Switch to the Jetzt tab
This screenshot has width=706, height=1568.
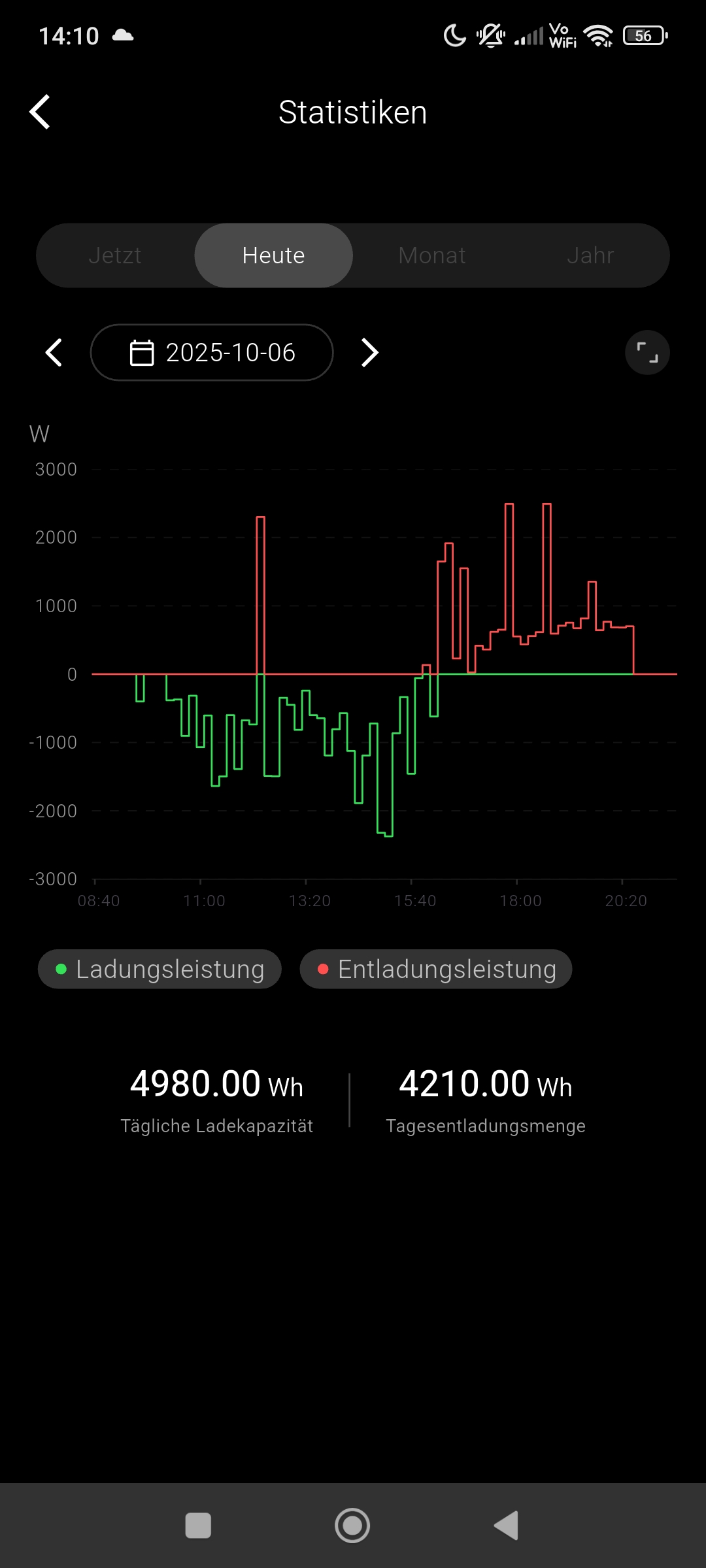point(115,255)
